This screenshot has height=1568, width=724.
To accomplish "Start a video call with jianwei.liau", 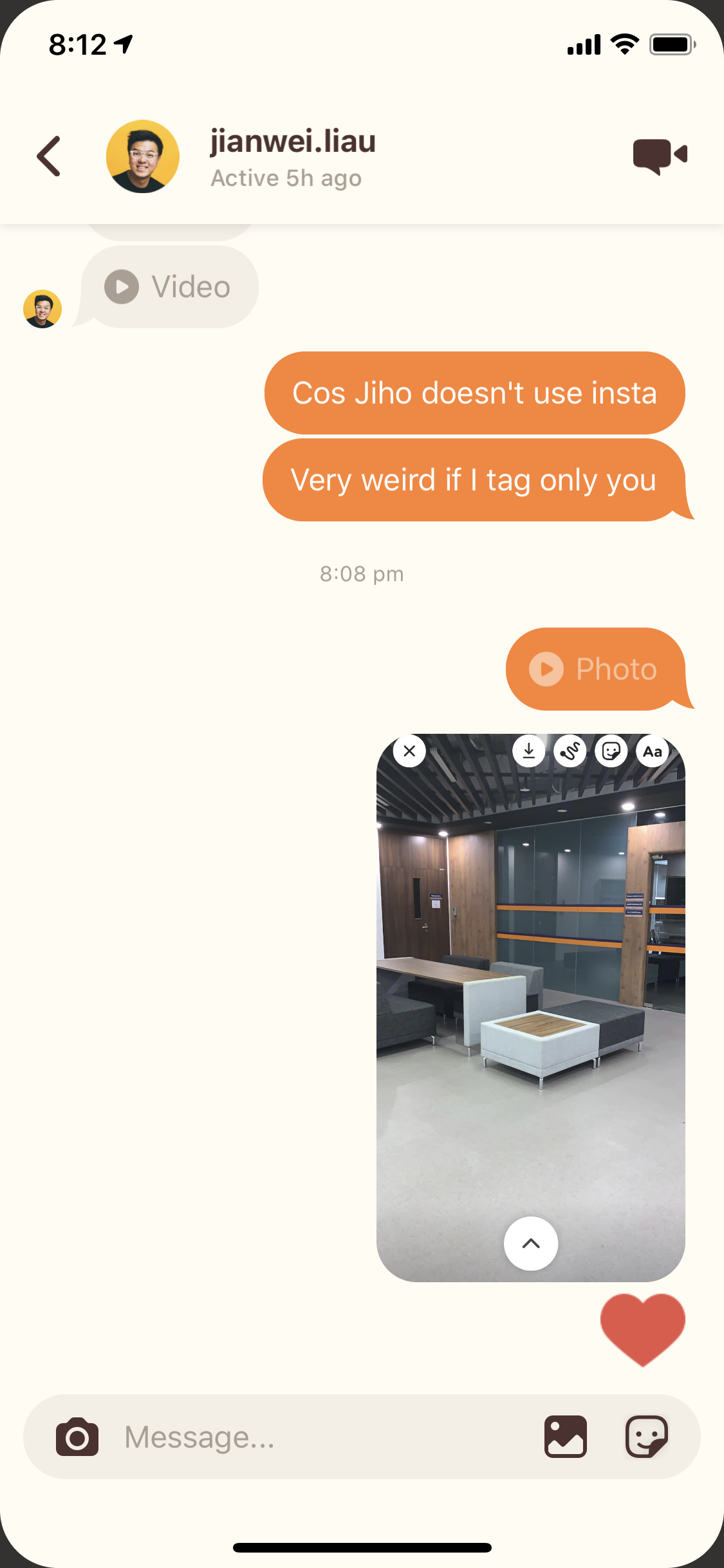I will coord(660,156).
